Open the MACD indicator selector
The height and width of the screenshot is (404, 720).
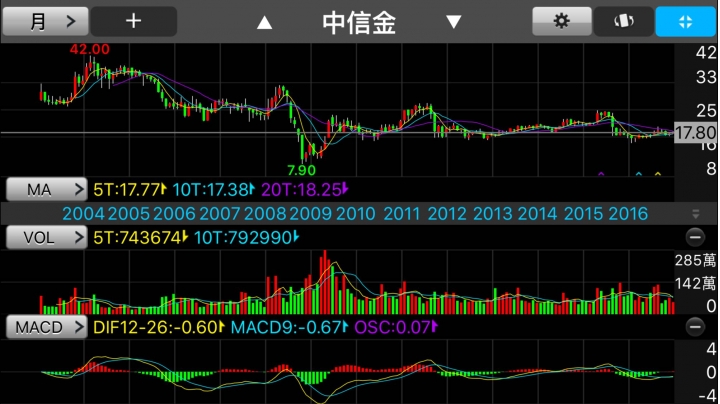click(47, 327)
